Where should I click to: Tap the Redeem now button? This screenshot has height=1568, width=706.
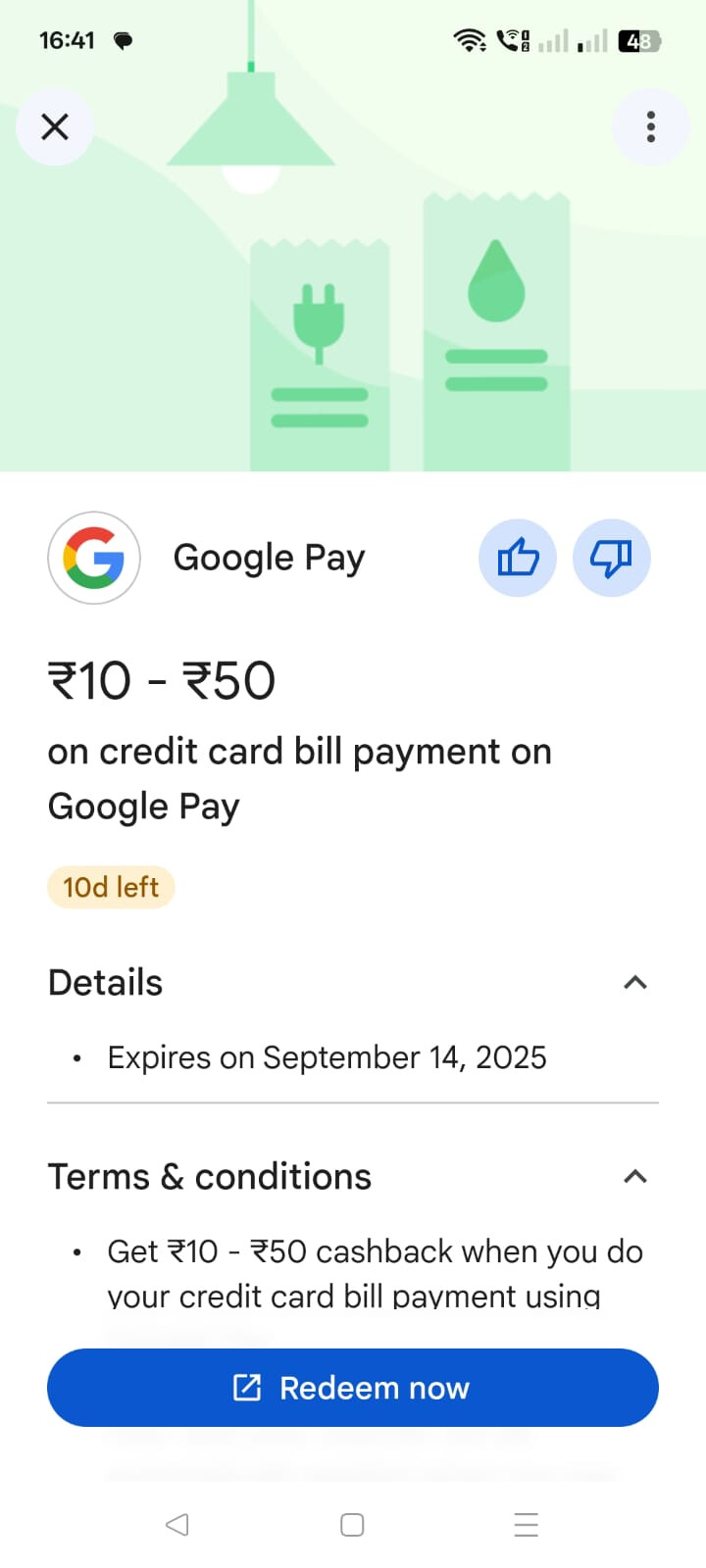click(x=353, y=1388)
